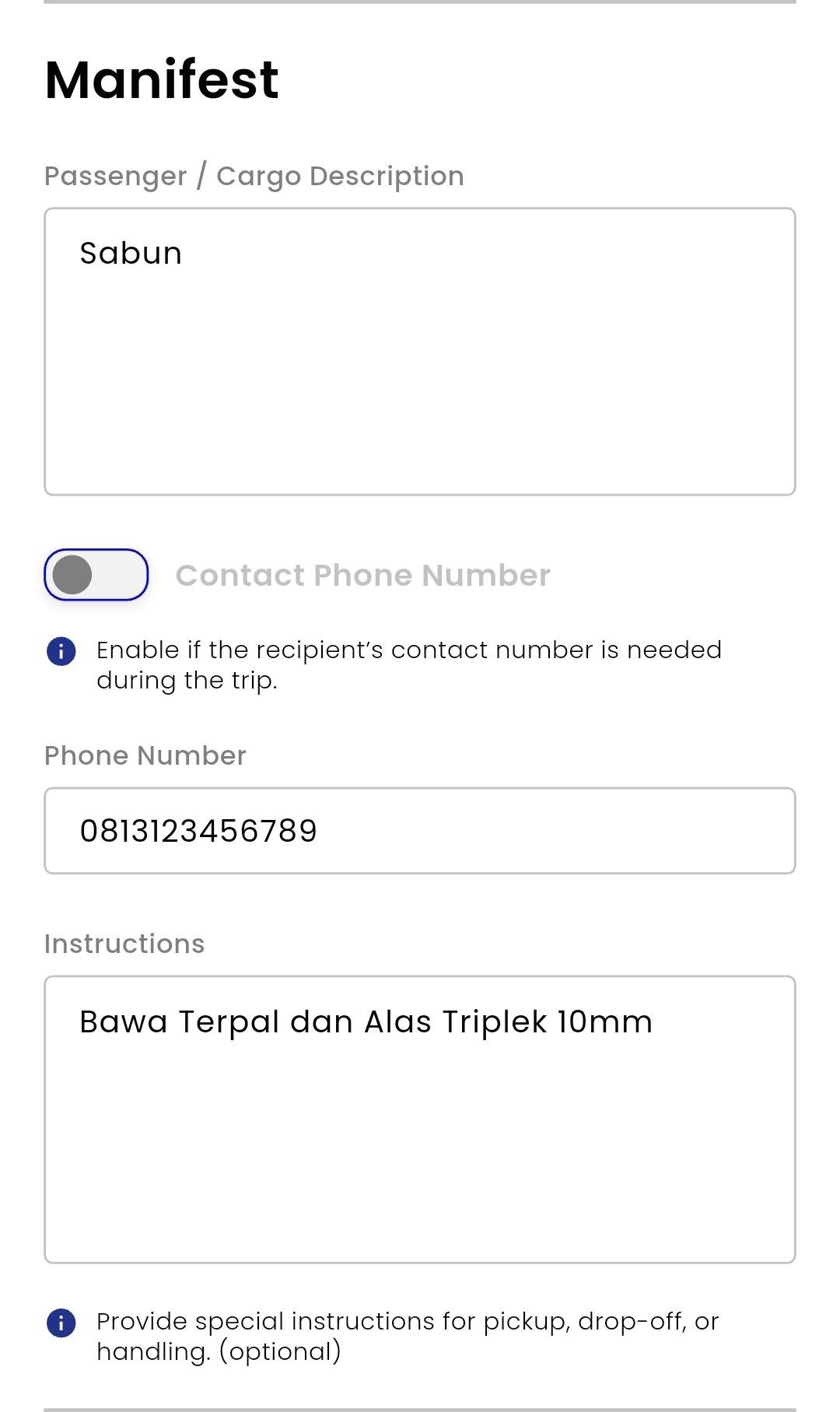This screenshot has height=1412, width=840.
Task: Edit the Instructions text box
Action: pos(420,1119)
